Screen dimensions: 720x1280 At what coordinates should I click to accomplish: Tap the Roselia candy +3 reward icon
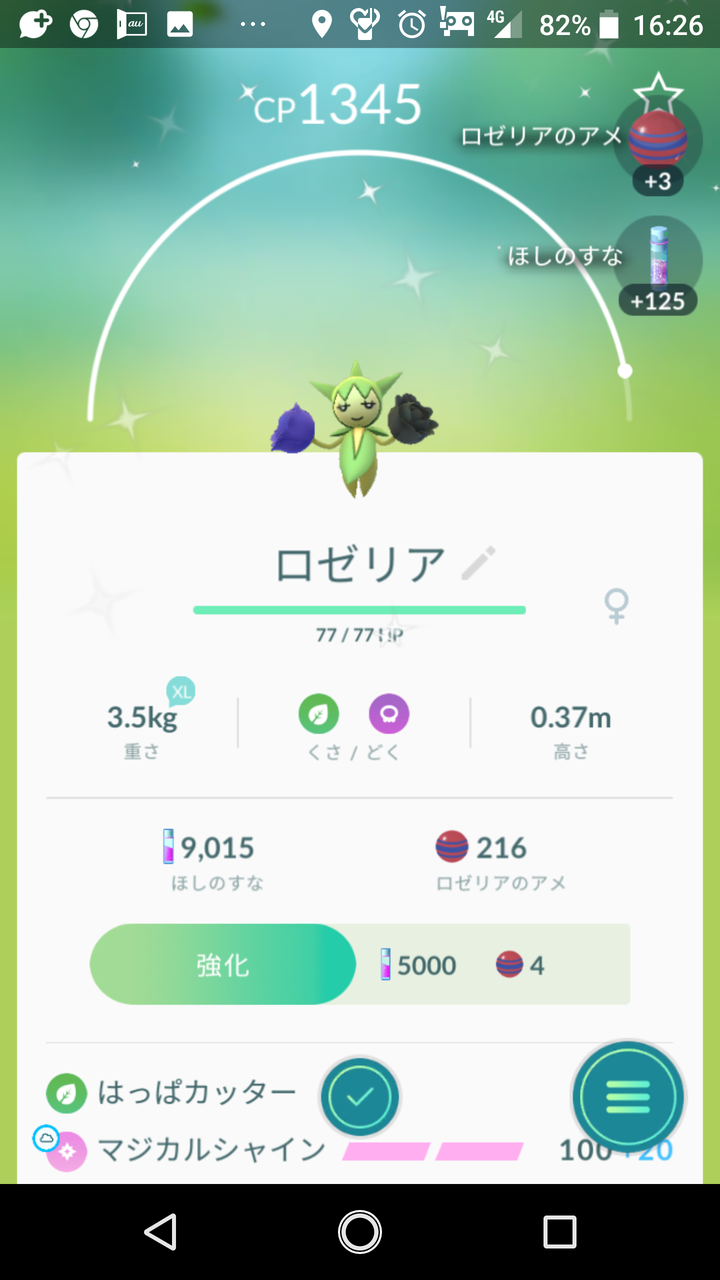[658, 140]
